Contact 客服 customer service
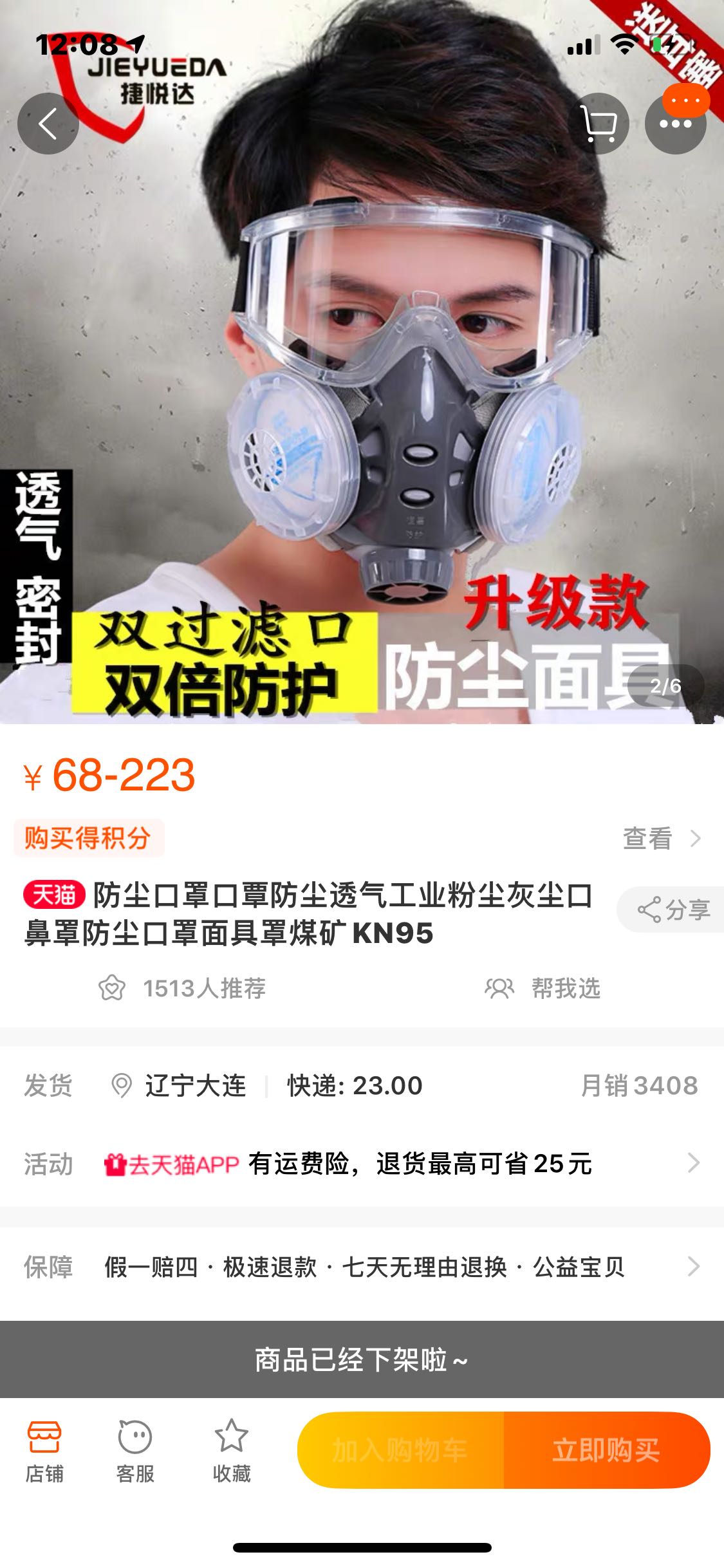 coord(135,1453)
